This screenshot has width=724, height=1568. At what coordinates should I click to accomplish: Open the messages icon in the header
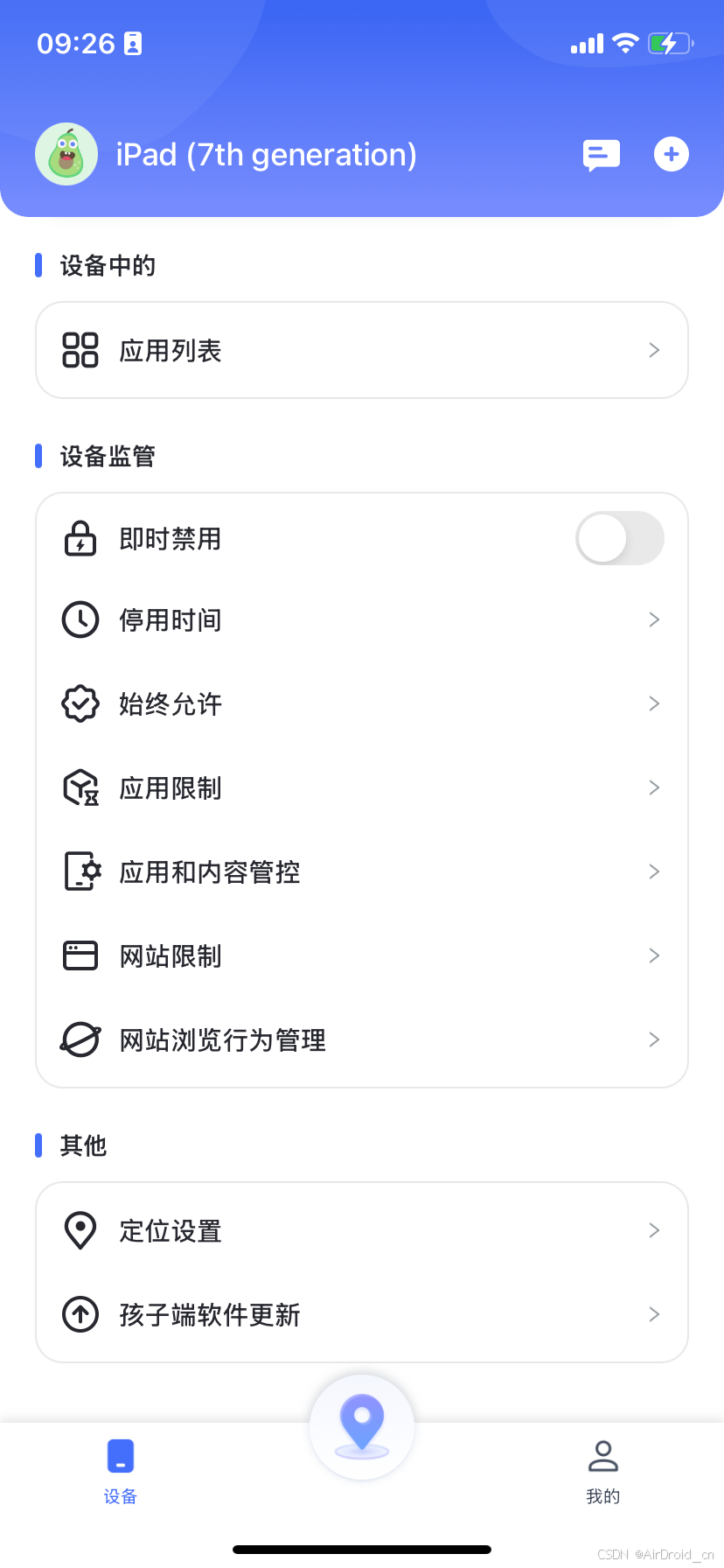pyautogui.click(x=602, y=155)
